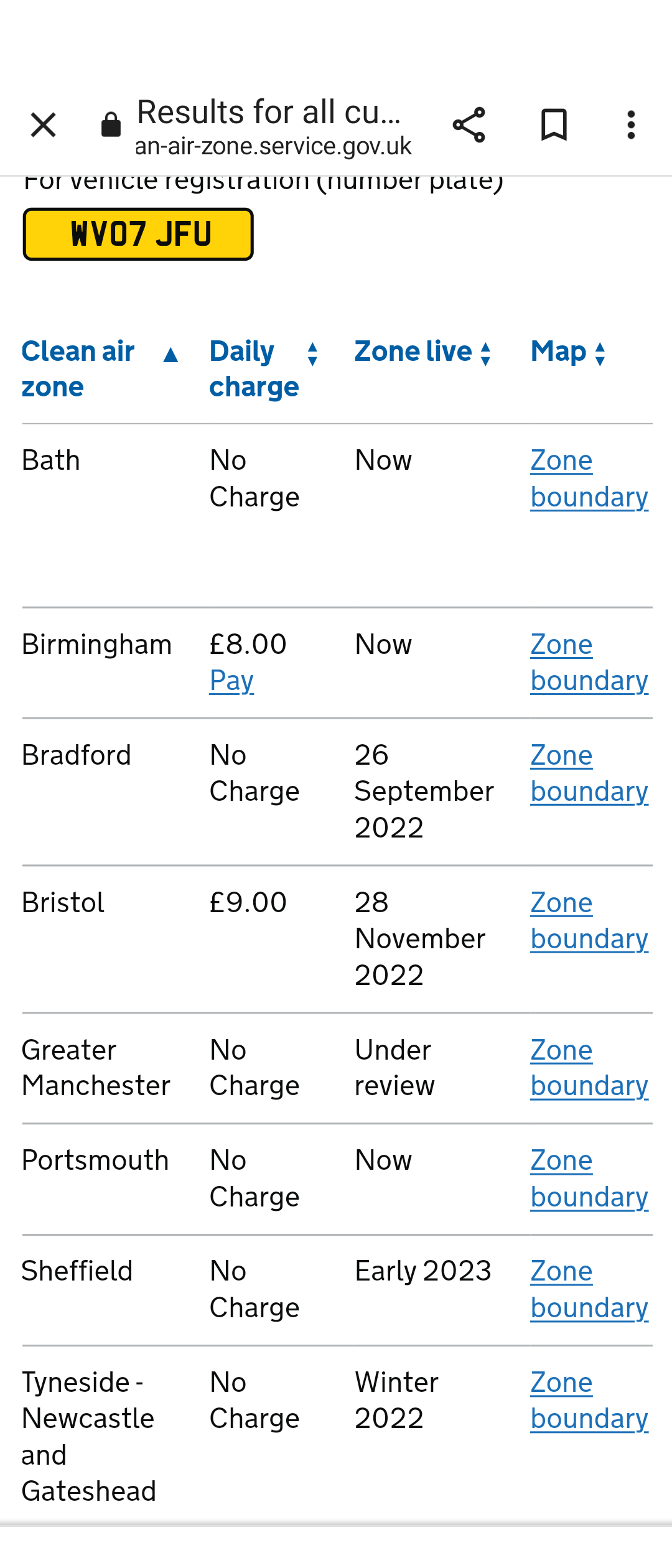Check Sheffield zone boundary map

coord(589,1289)
